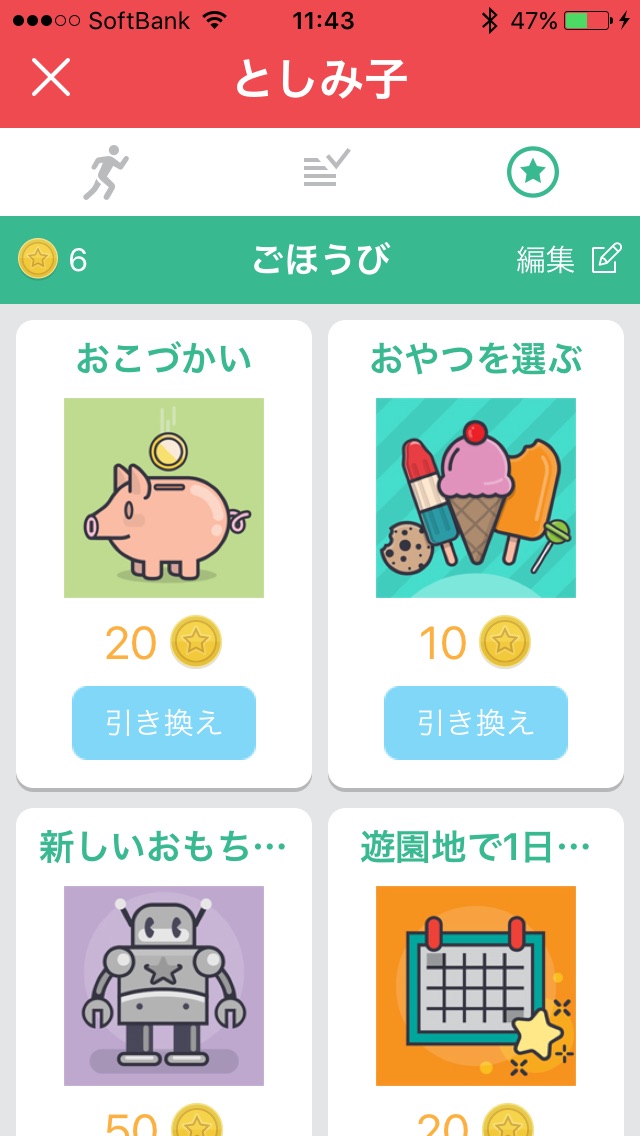Open the おこづかい piggy bank card
This screenshot has height=1136, width=640.
(x=164, y=498)
